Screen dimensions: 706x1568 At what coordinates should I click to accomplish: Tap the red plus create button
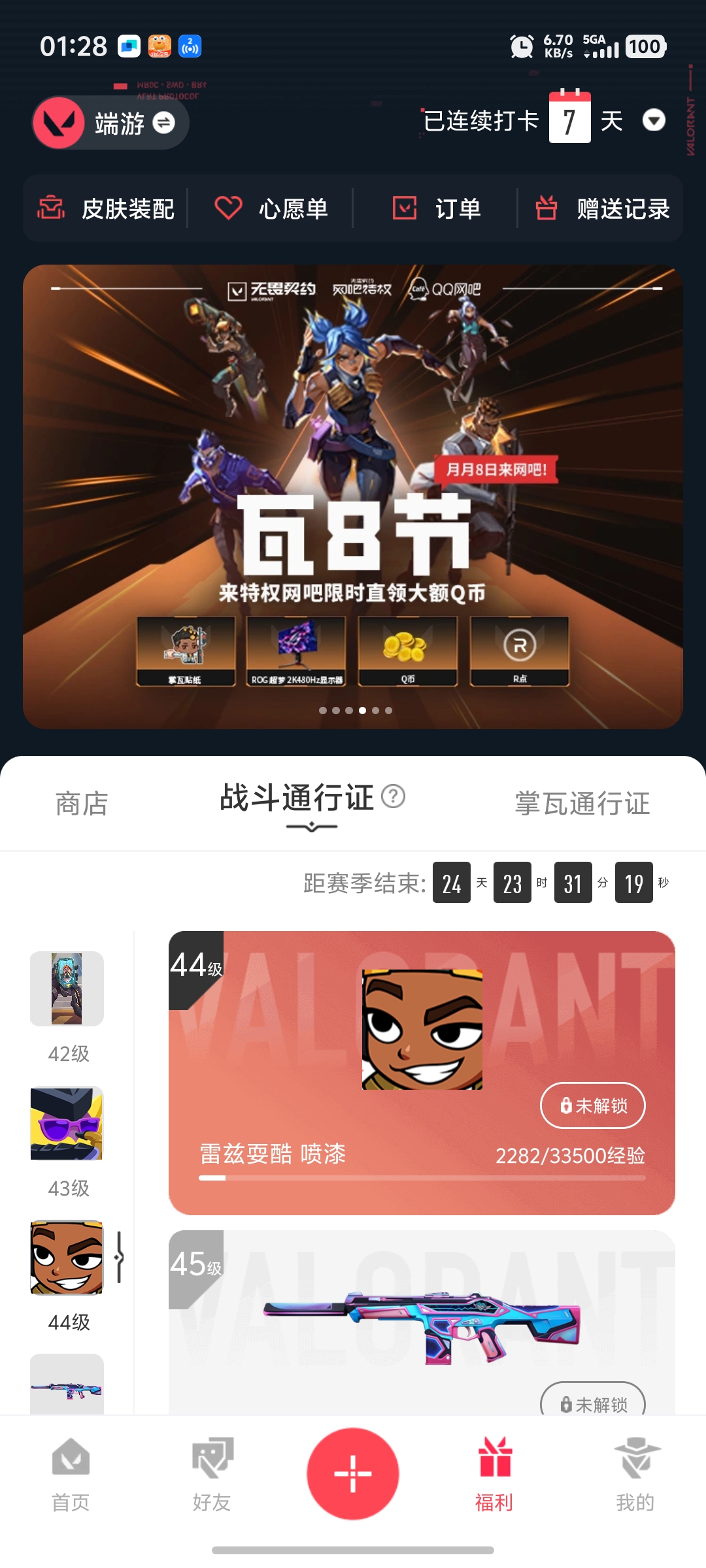(x=353, y=1474)
